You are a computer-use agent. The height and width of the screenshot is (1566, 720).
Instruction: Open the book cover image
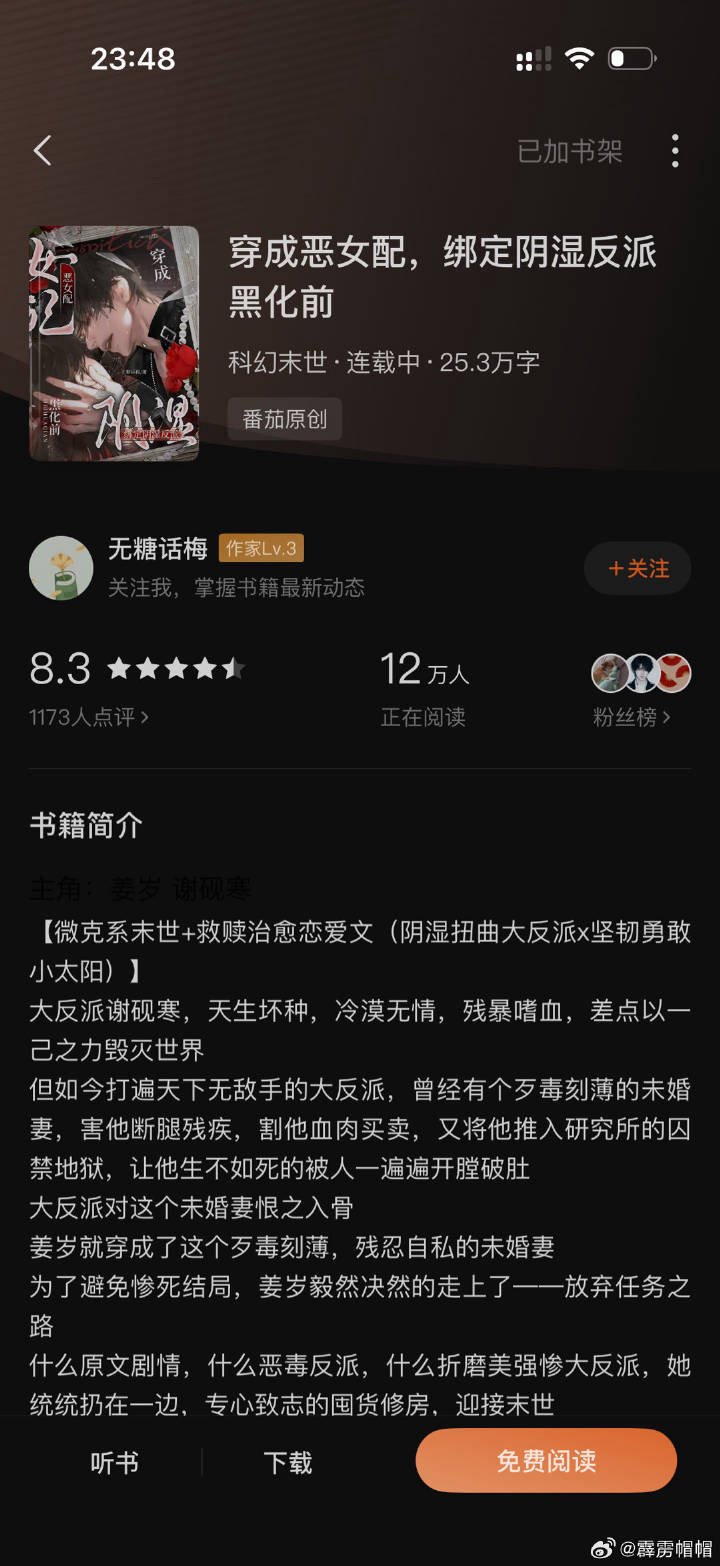coord(114,343)
